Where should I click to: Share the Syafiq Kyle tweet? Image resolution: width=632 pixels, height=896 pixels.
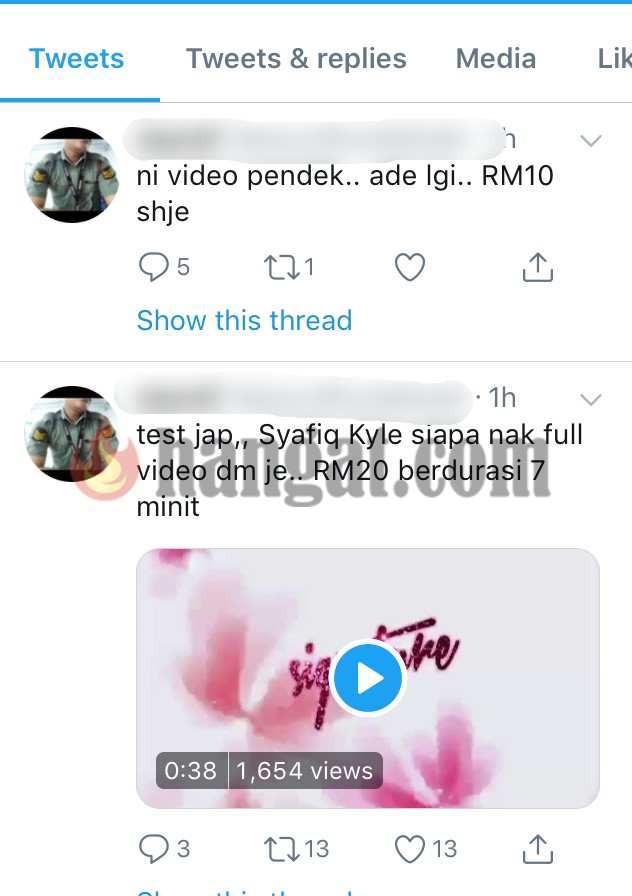tap(538, 849)
